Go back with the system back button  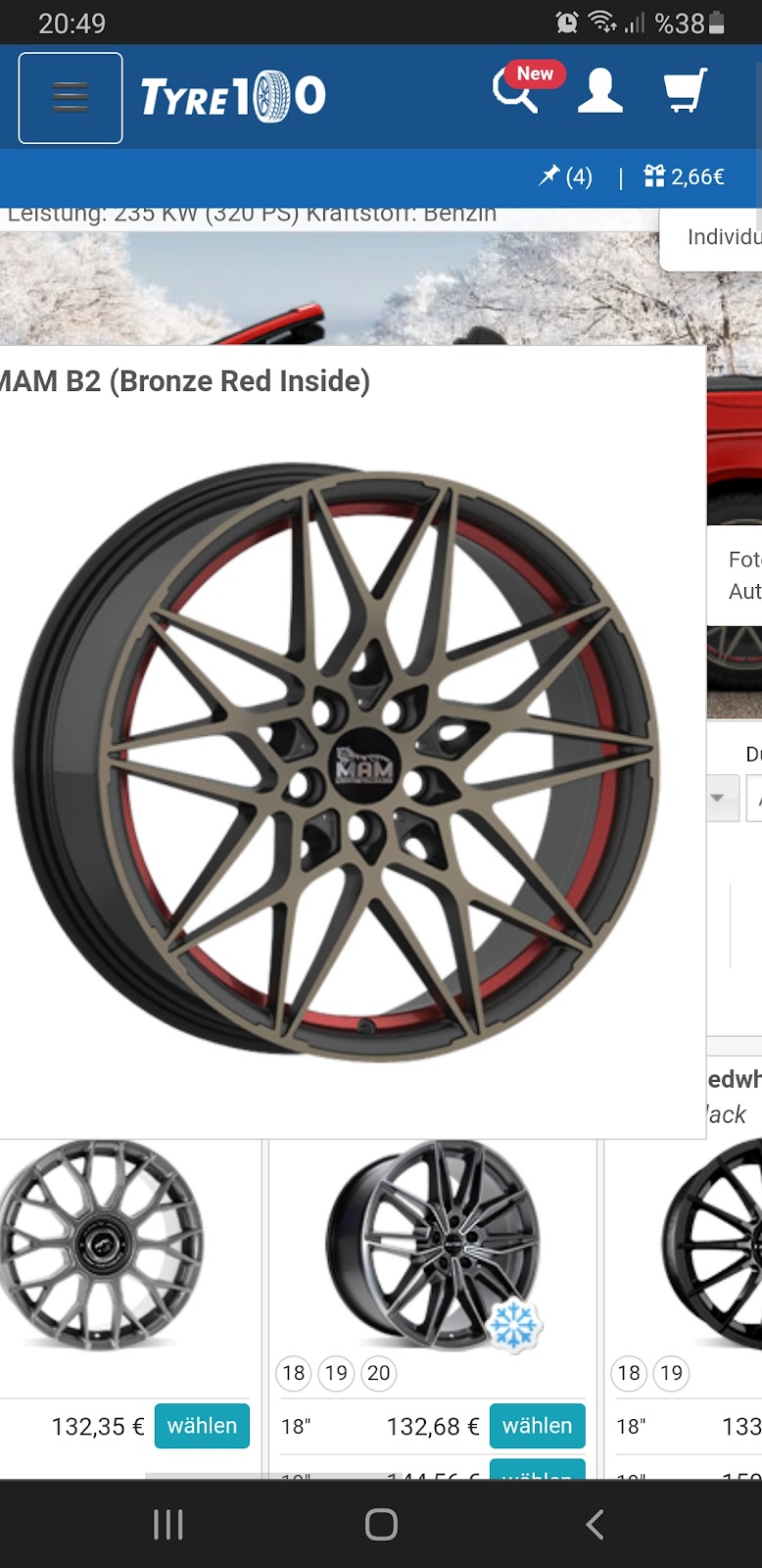point(595,1524)
